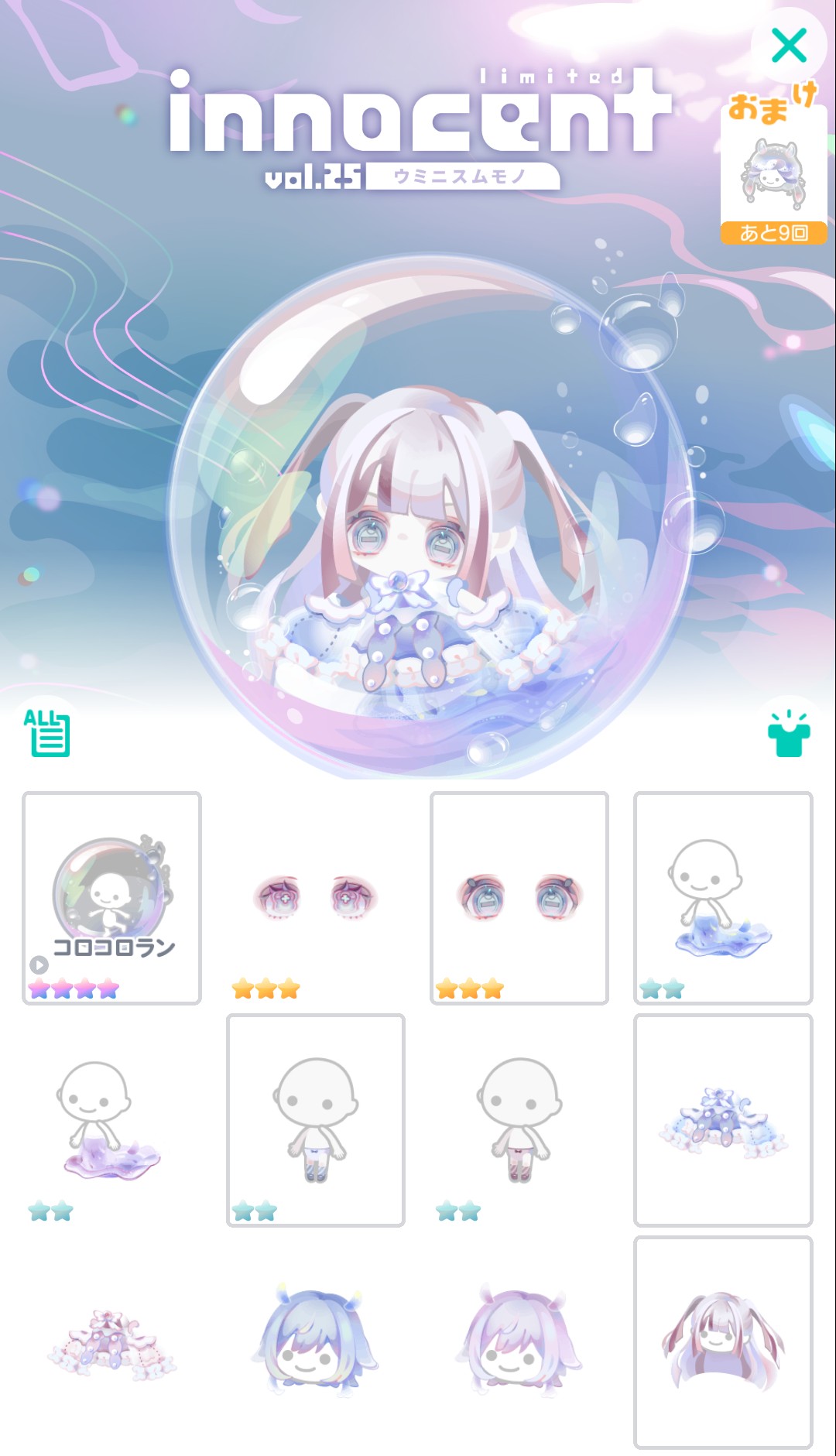The width and height of the screenshot is (836, 1456).
Task: Play the コロコロラン item animation preview
Action: [x=39, y=964]
